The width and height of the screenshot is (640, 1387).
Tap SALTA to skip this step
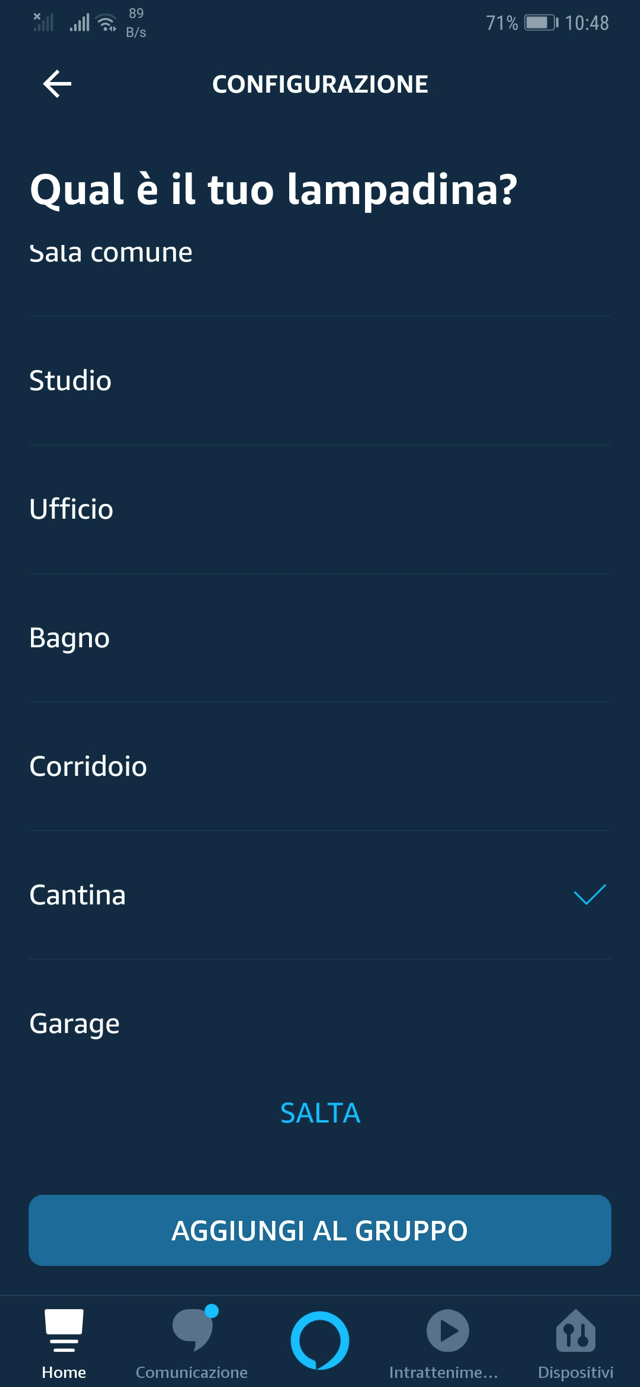[320, 1113]
